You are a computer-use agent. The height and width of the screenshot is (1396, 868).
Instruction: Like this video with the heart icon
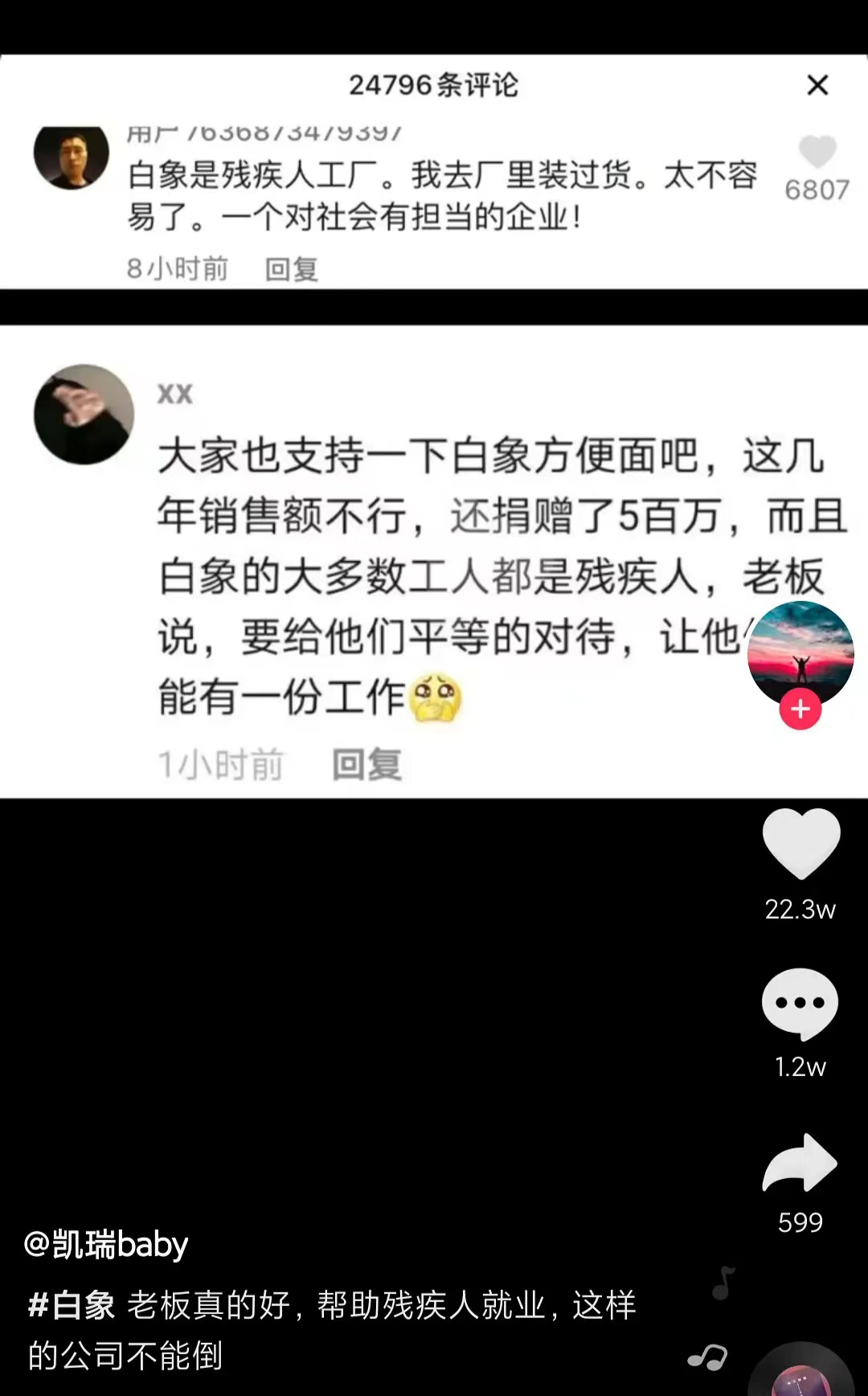pyautogui.click(x=800, y=844)
